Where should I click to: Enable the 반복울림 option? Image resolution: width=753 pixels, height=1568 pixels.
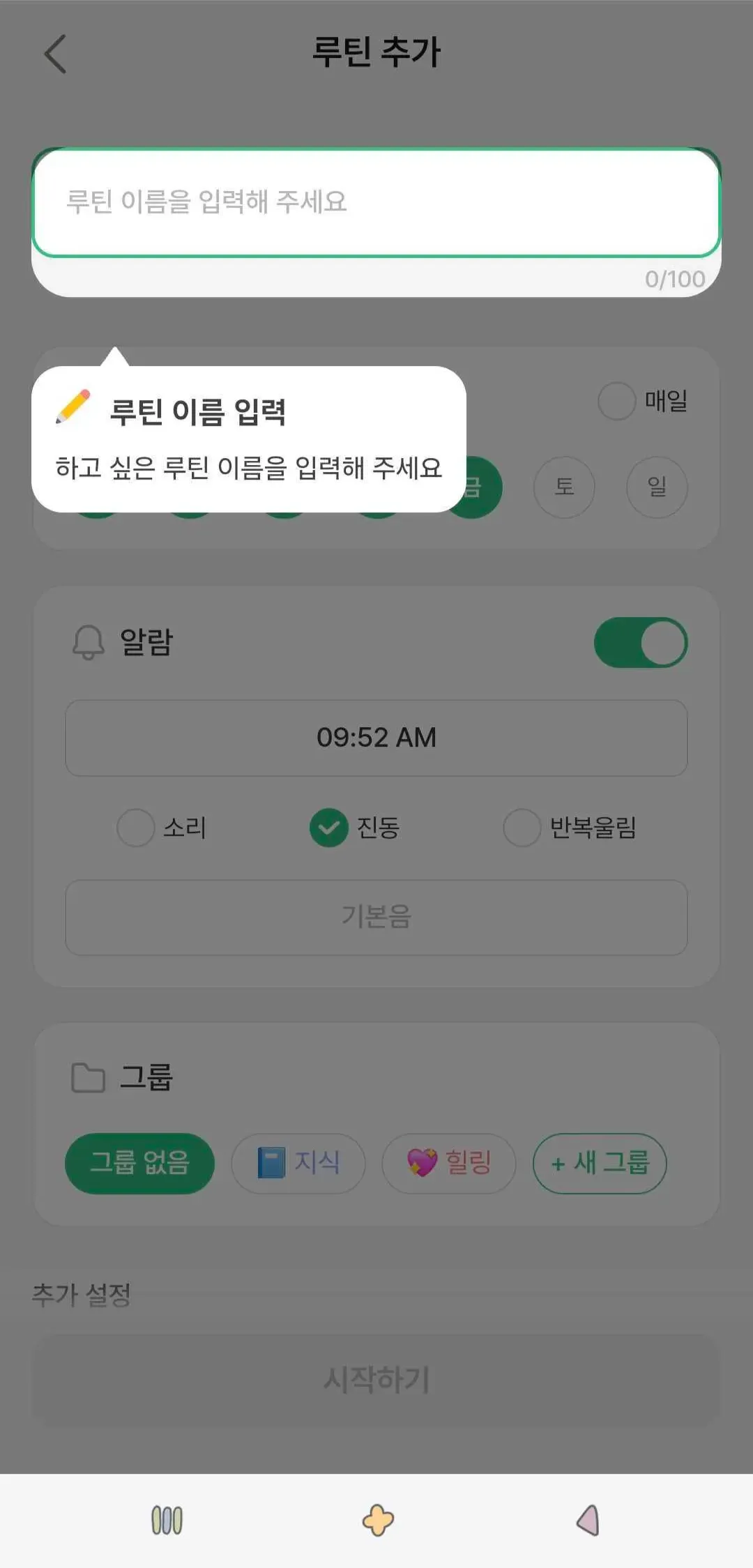click(522, 828)
